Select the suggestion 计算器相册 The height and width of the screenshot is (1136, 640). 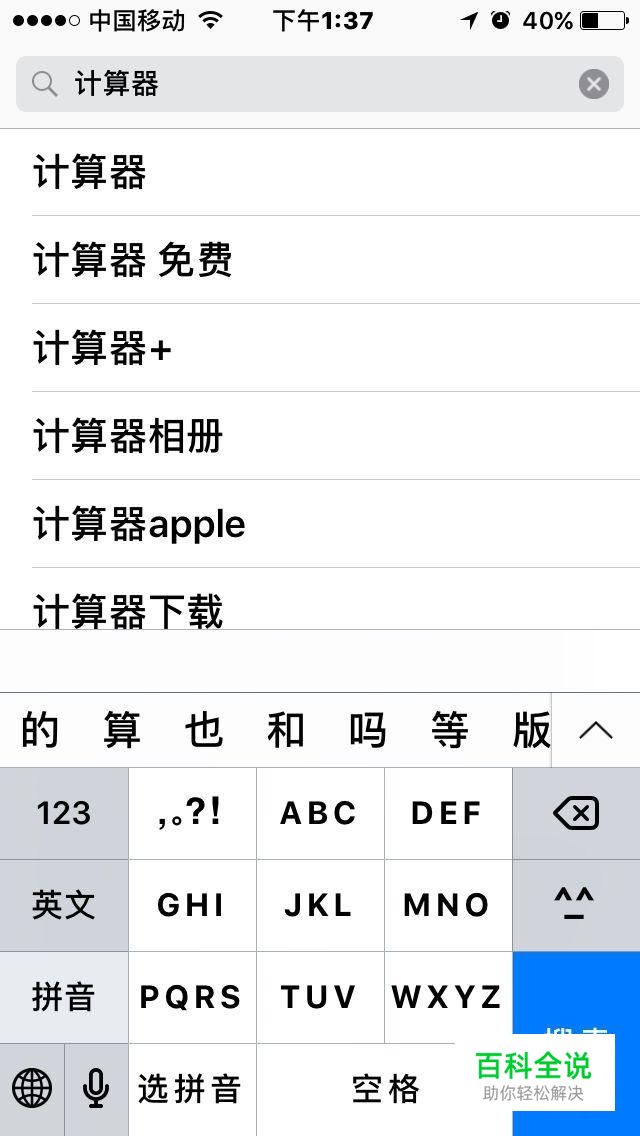point(320,436)
